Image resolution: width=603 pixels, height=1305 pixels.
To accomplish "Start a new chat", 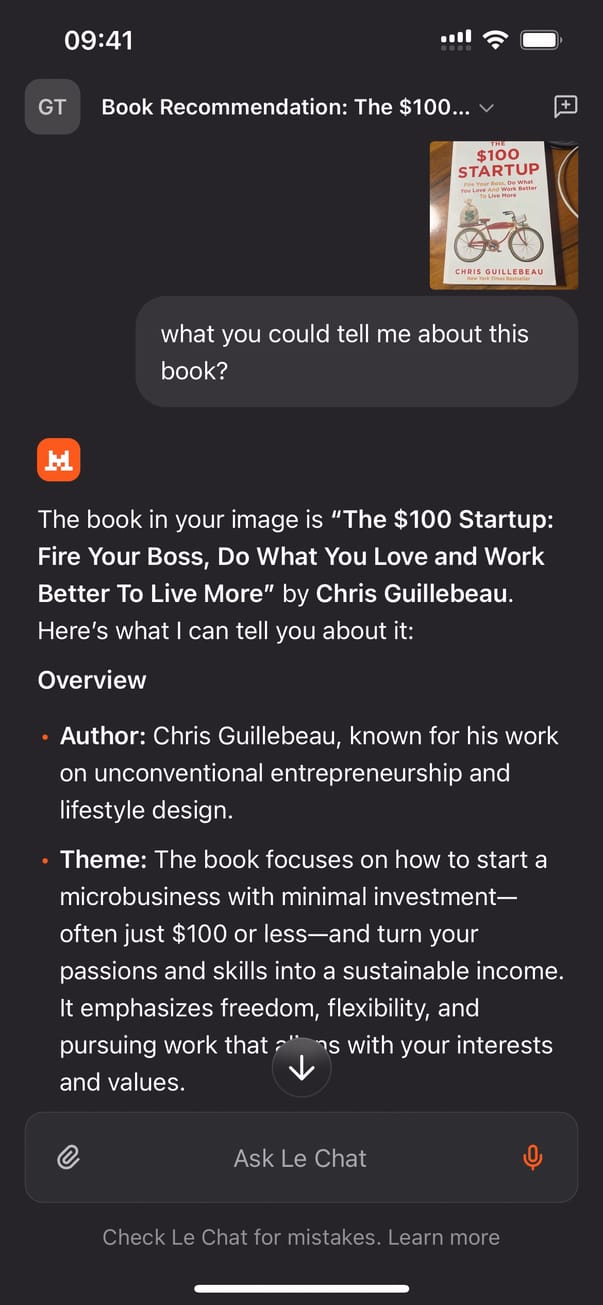I will click(x=565, y=106).
